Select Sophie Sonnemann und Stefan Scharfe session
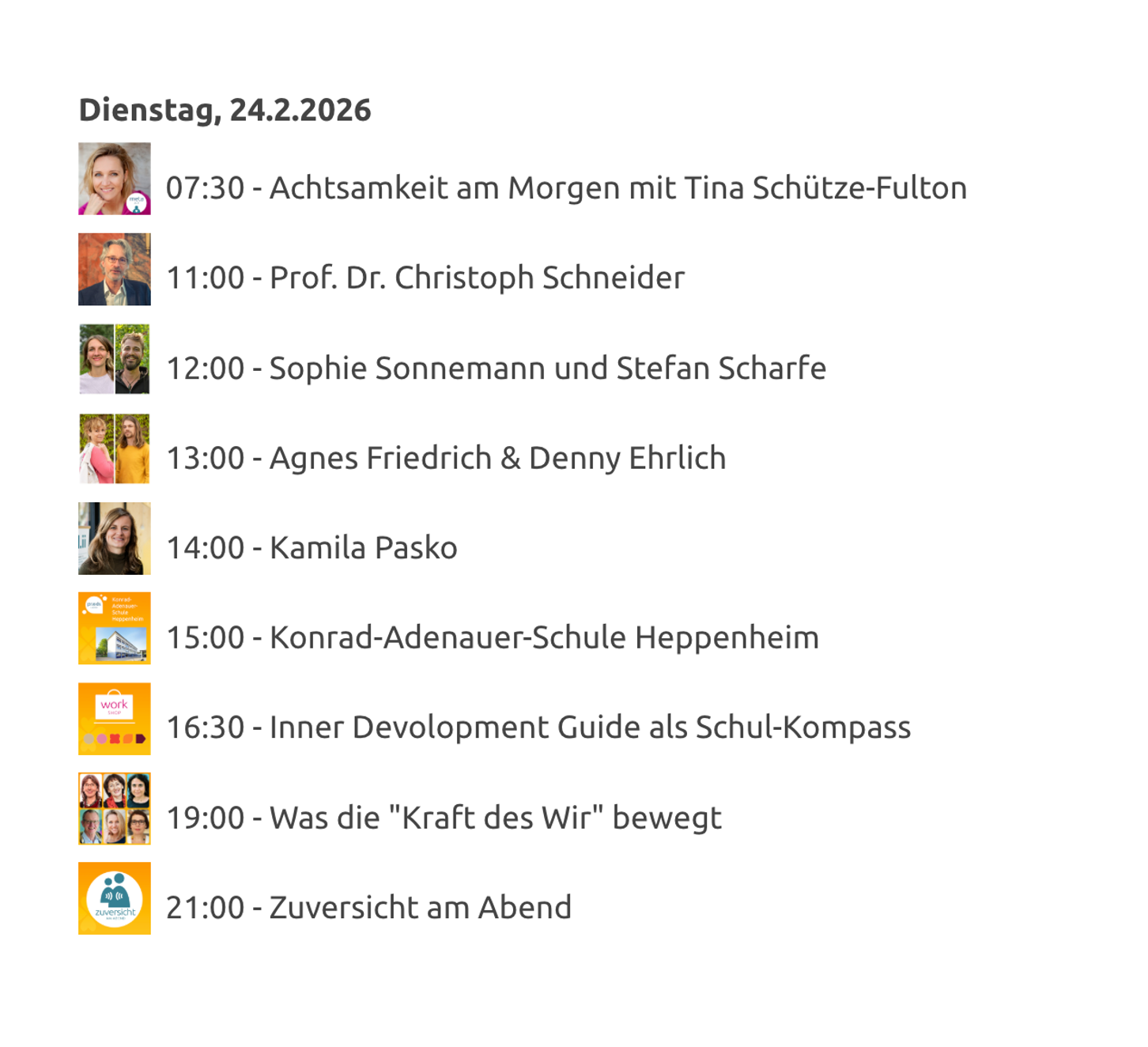The height and width of the screenshot is (1047, 1148). click(496, 368)
